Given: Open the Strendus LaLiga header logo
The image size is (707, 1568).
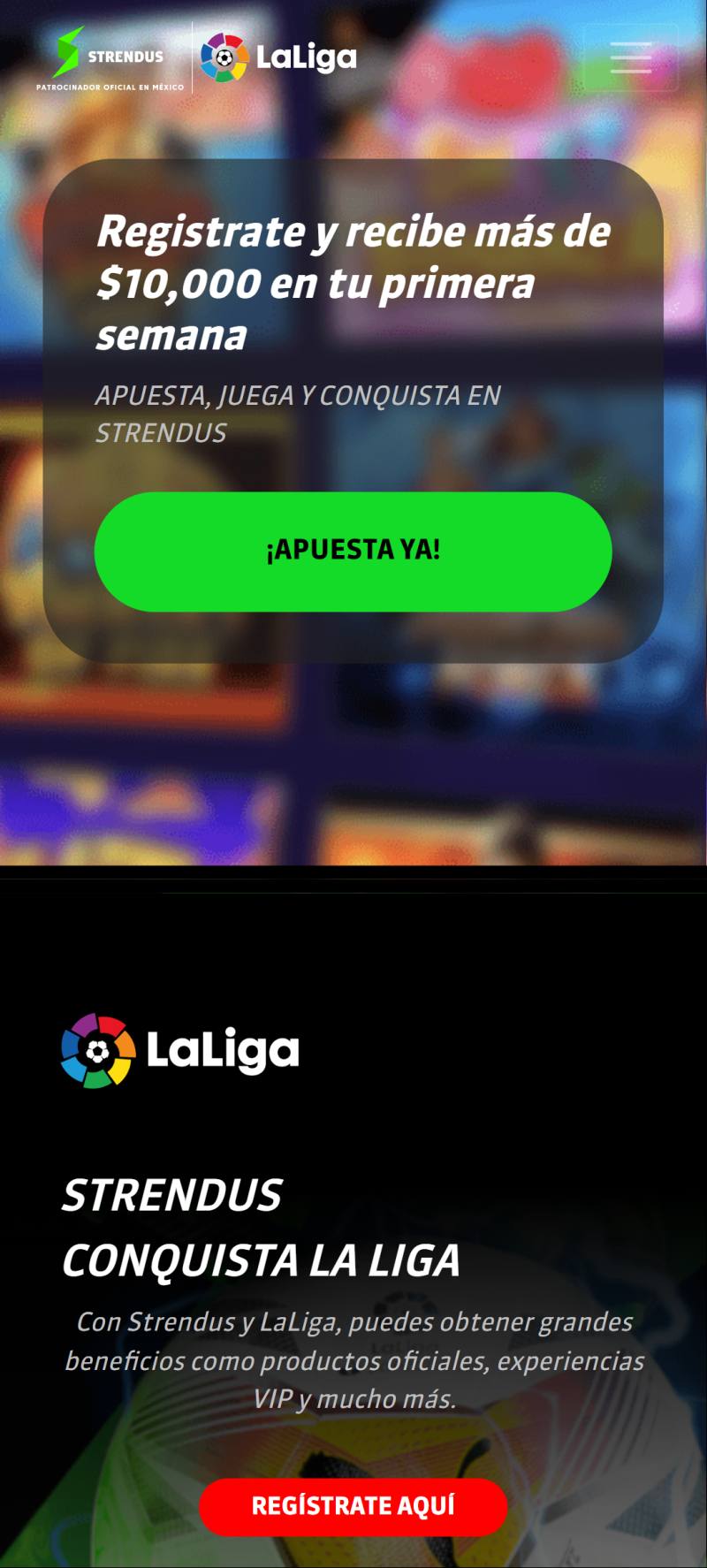Looking at the screenshot, I should click(196, 58).
